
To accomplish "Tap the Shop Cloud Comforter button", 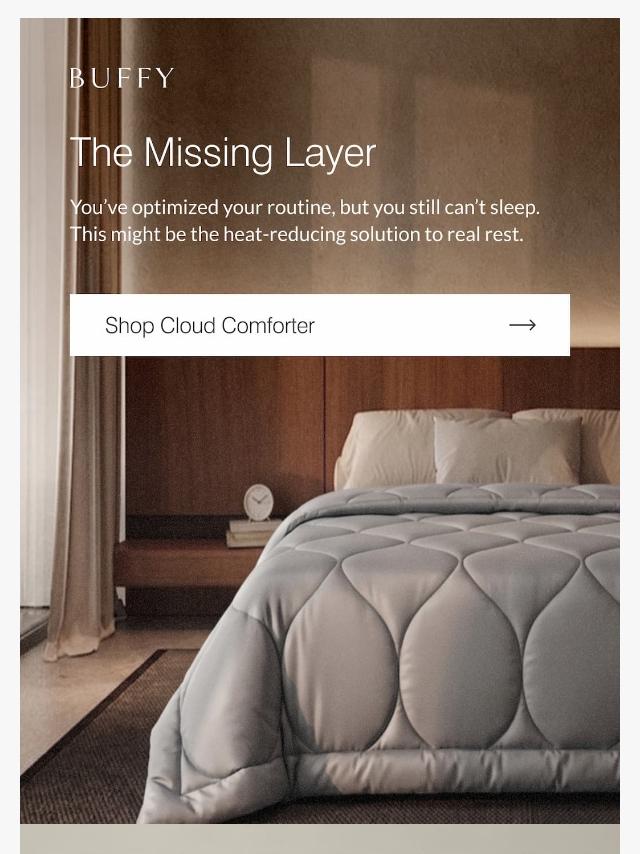I will point(320,325).
